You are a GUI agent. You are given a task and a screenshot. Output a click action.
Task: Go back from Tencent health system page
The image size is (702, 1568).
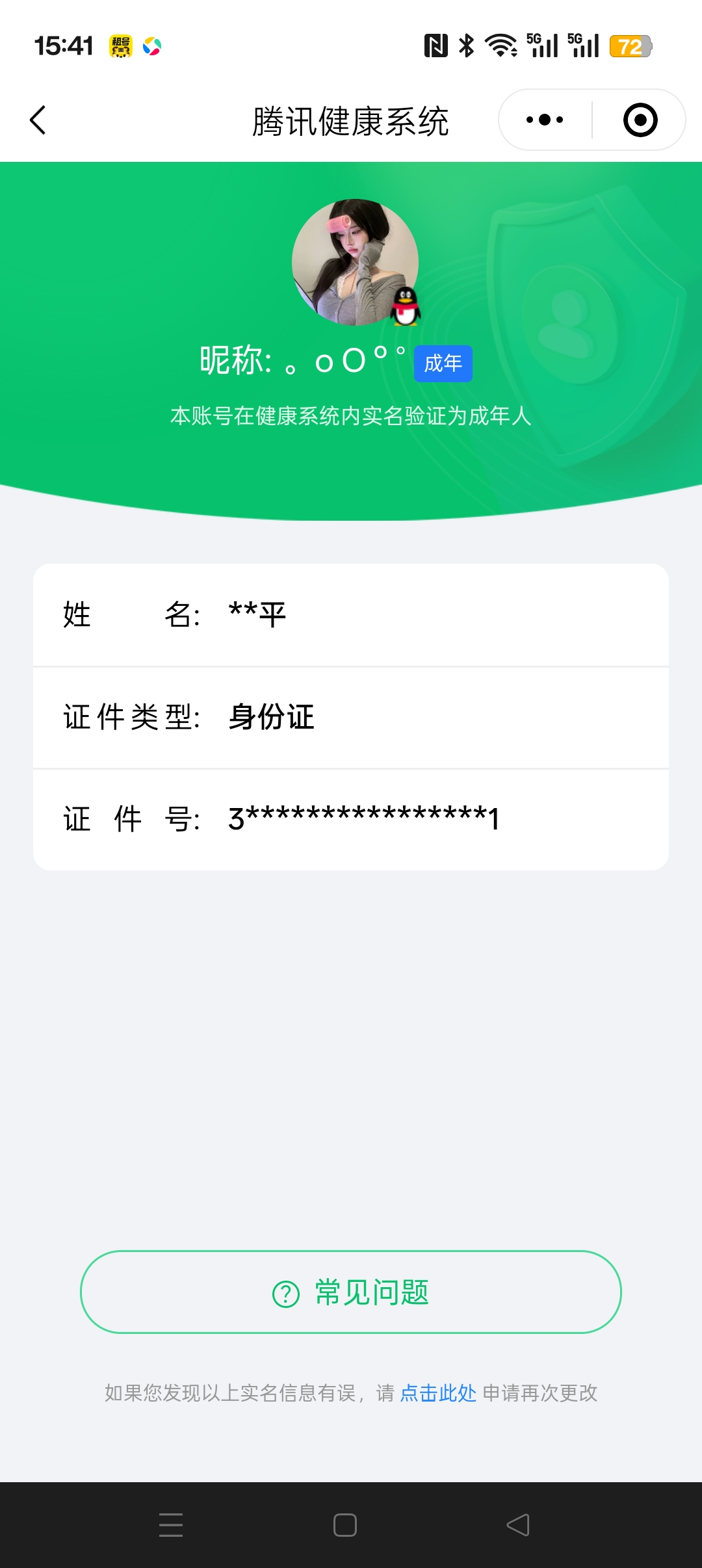pos(38,120)
